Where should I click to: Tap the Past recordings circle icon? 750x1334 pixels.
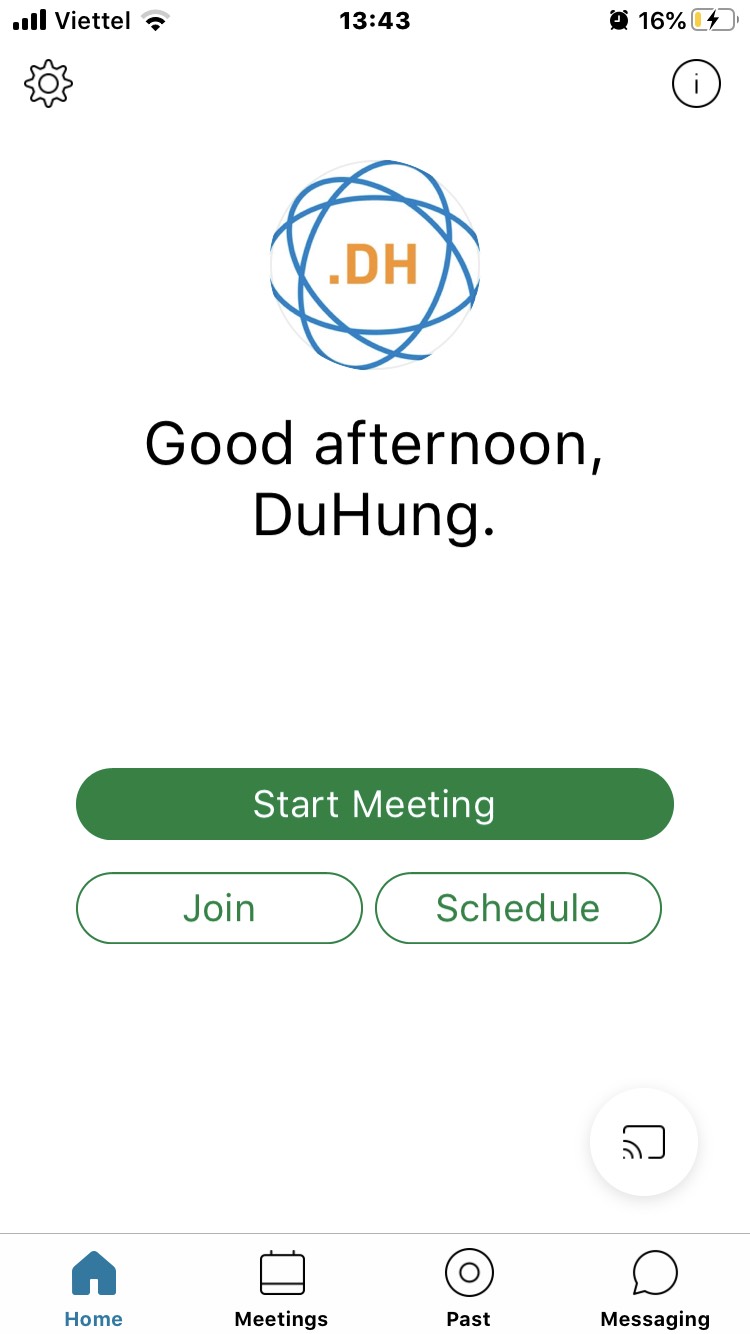[469, 1272]
